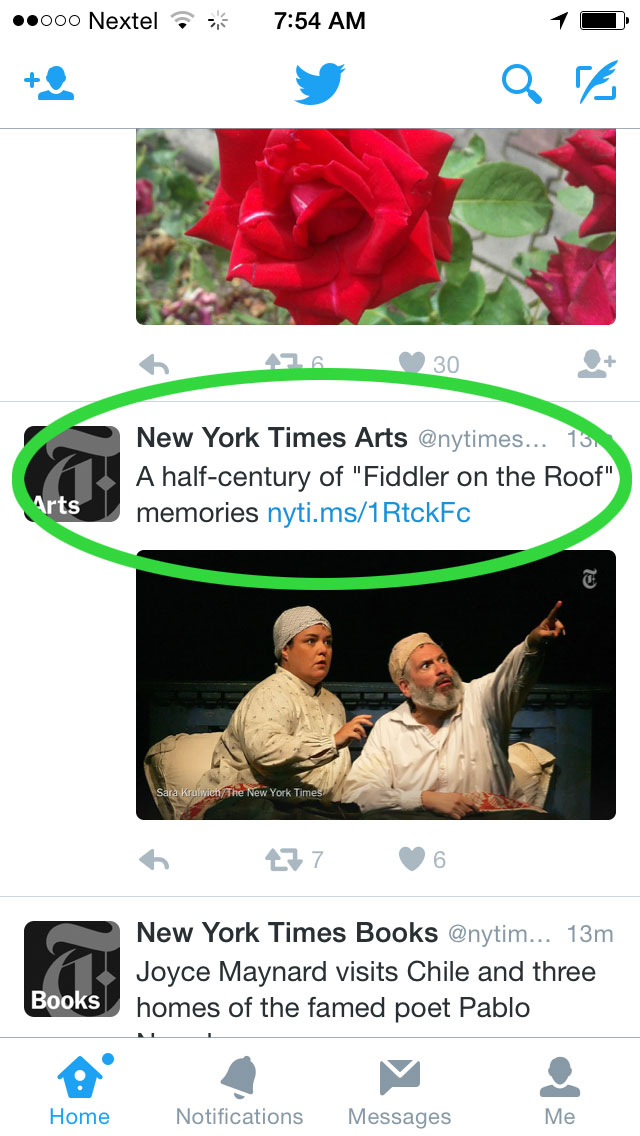Open the search magnifier
The image size is (640, 1136).
tap(521, 84)
